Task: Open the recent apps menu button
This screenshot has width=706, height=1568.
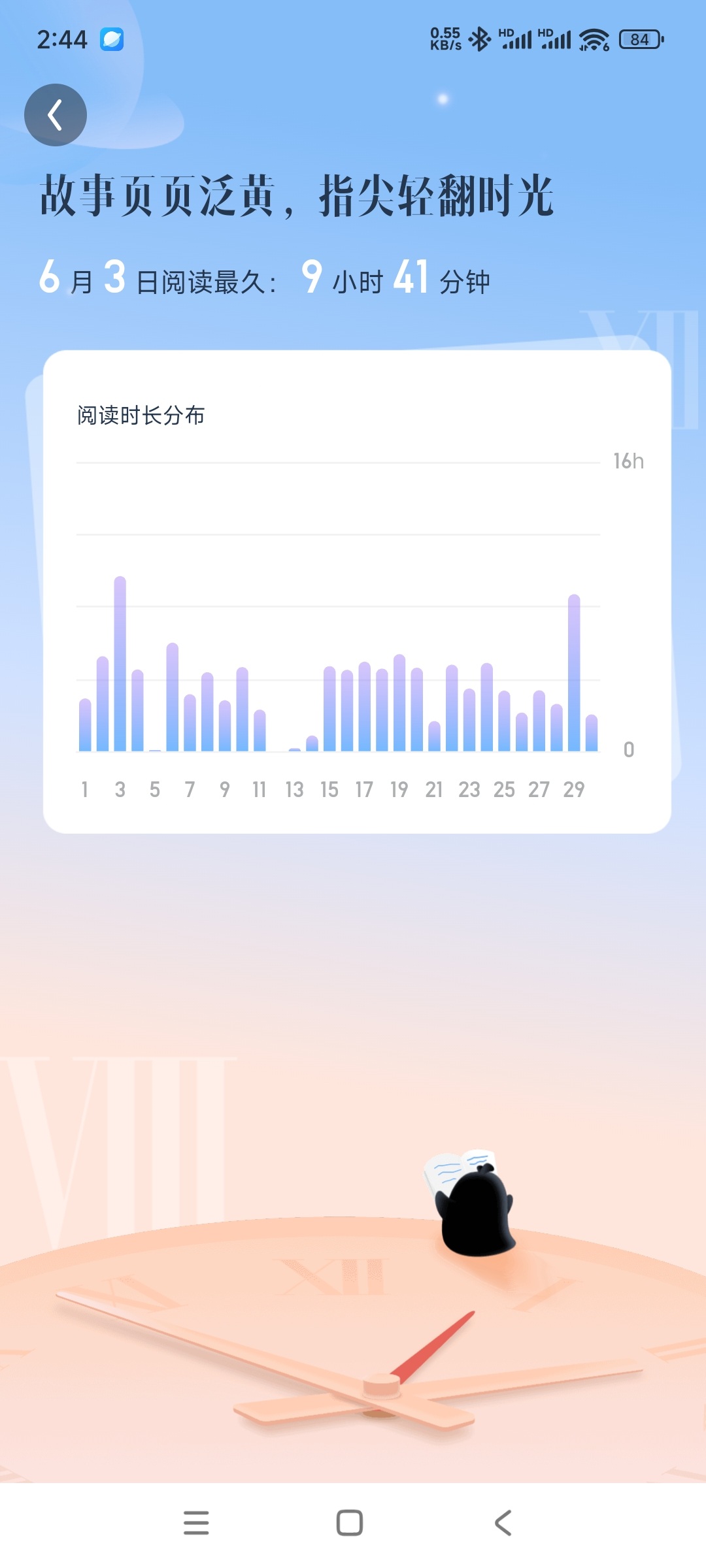Action: point(196,1523)
